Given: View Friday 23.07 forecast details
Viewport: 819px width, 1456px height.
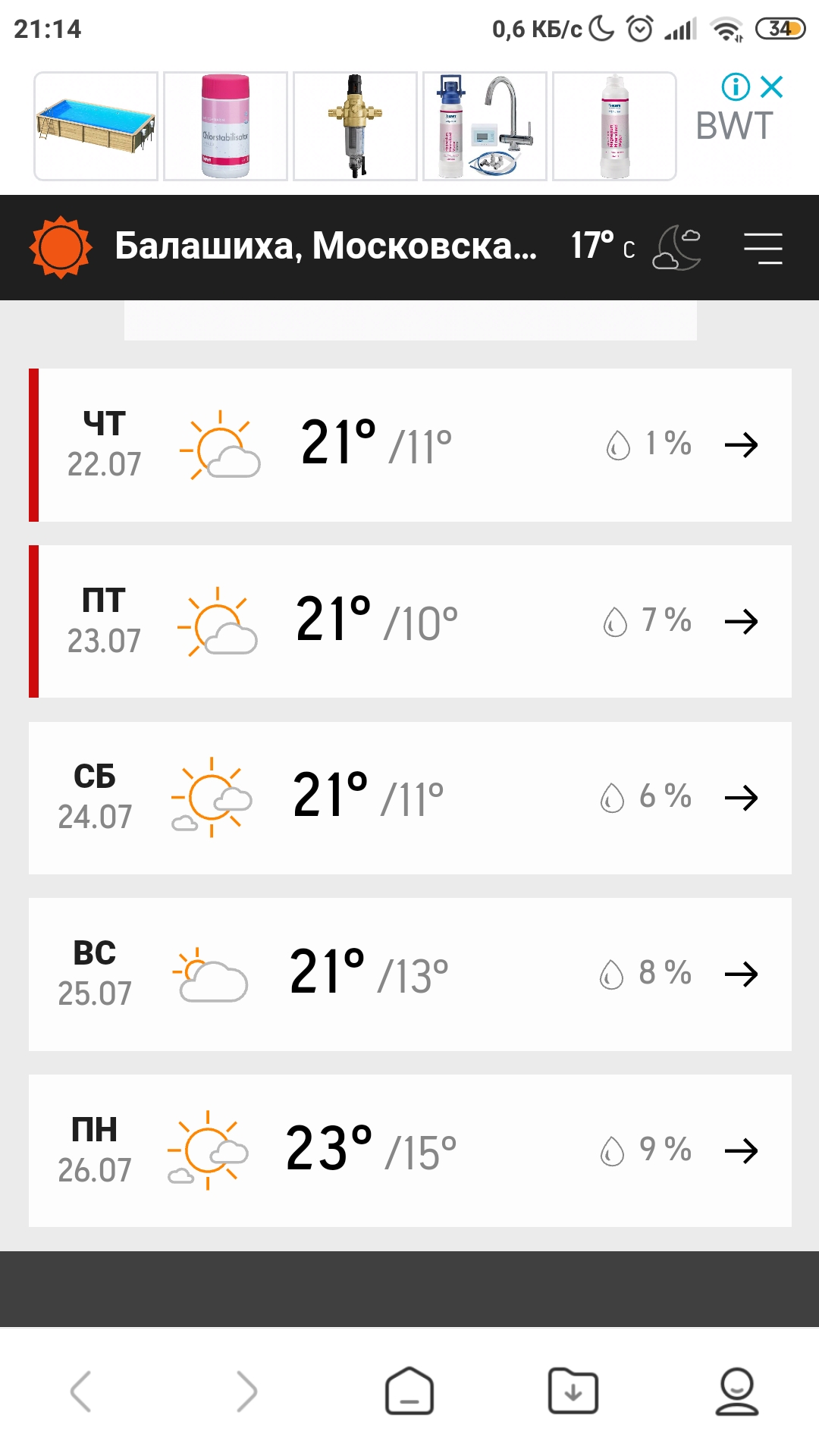Looking at the screenshot, I should [x=741, y=622].
